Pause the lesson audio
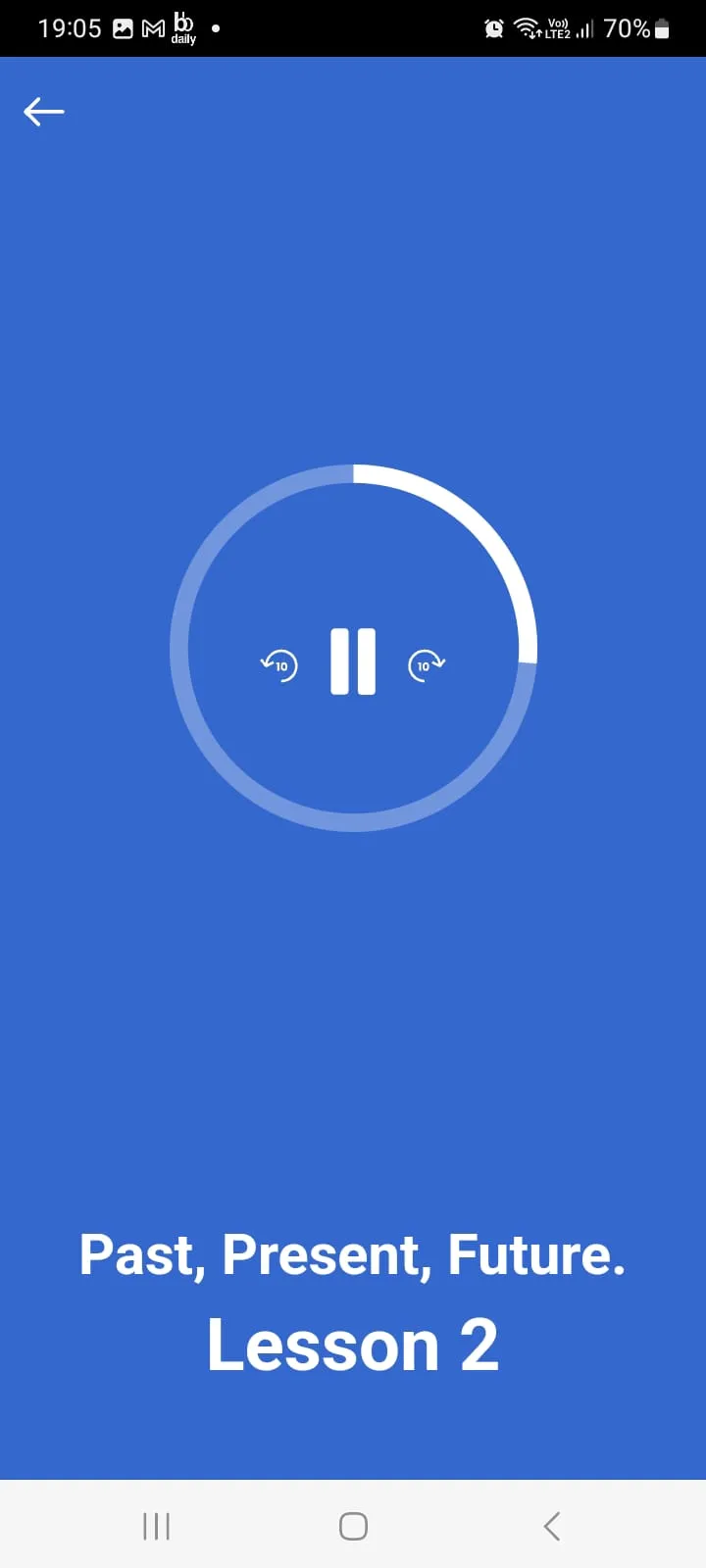This screenshot has width=706, height=1568. coord(353,661)
